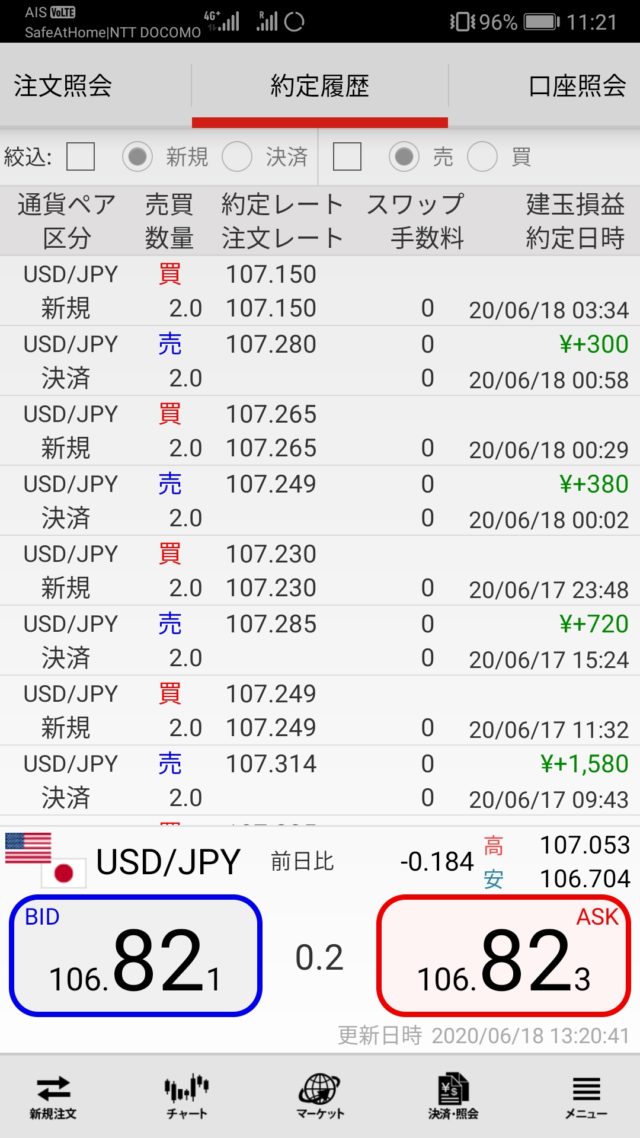This screenshot has height=1138, width=640.
Task: Open 新規注文 in the bottom bar
Action: click(x=53, y=1096)
